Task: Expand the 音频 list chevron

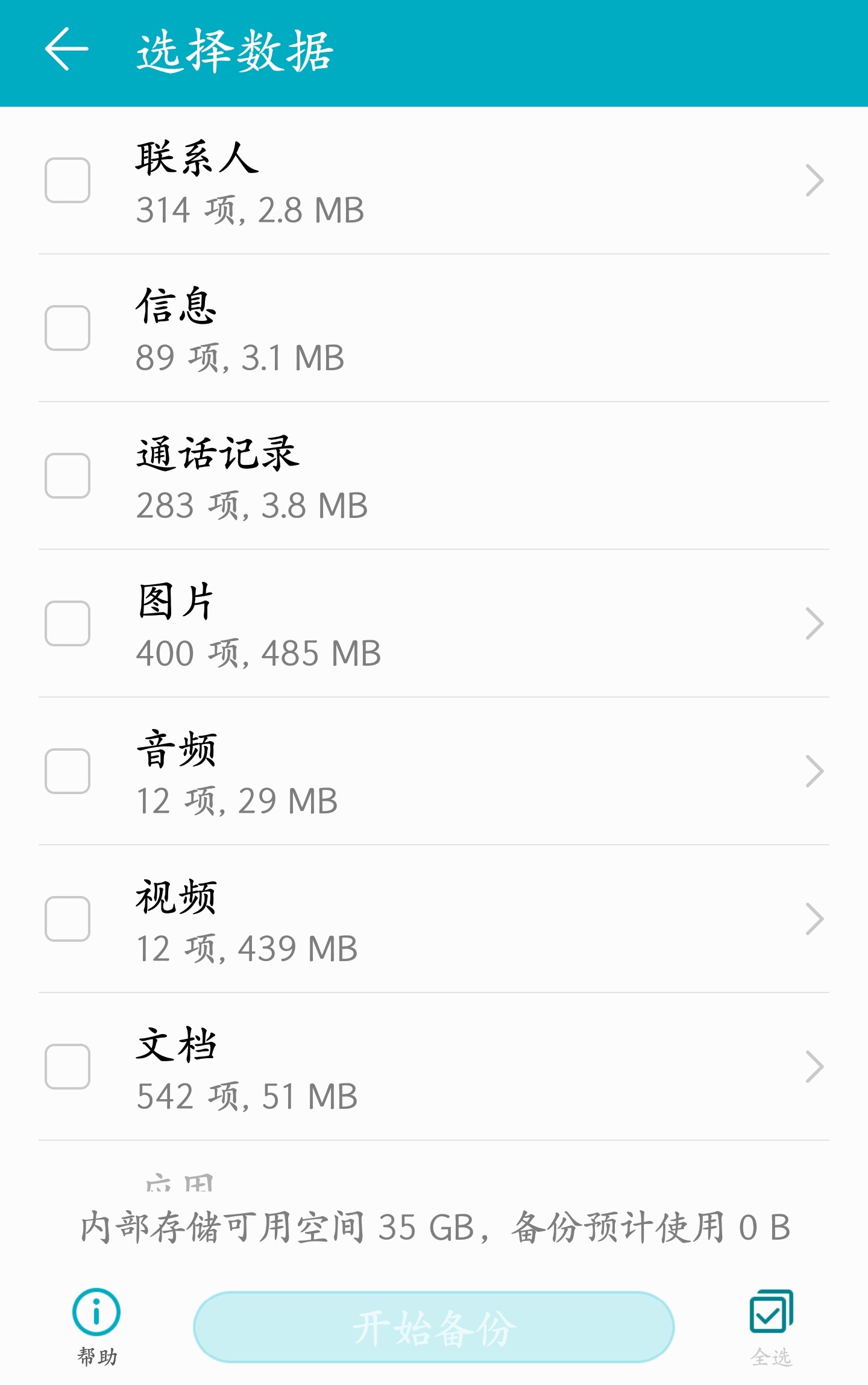Action: click(814, 771)
